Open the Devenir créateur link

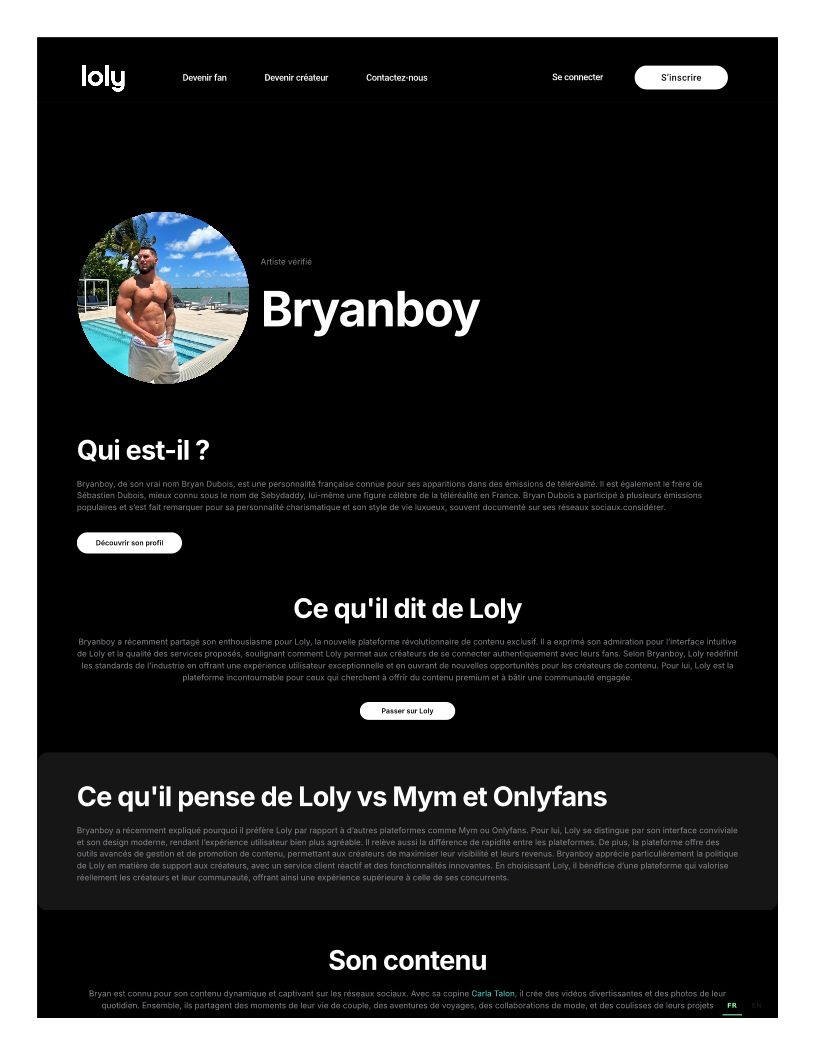[x=296, y=77]
